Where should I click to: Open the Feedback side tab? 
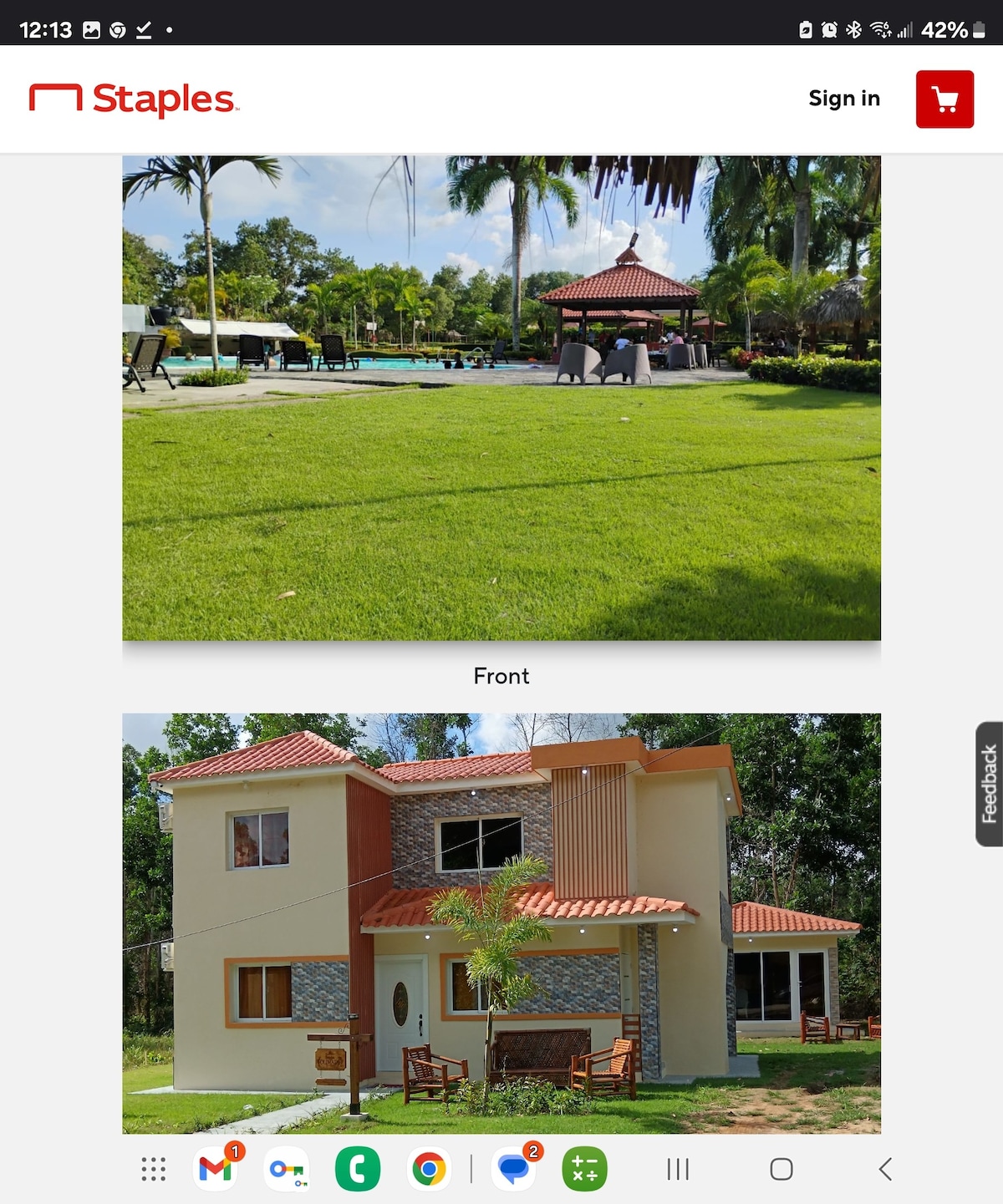[x=989, y=784]
